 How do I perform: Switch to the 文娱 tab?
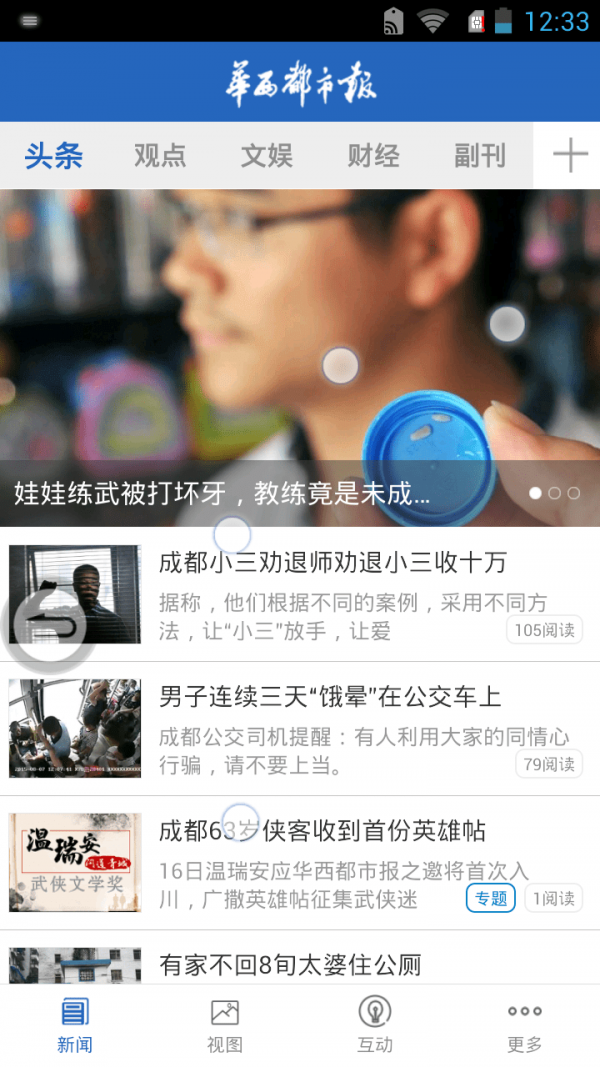pyautogui.click(x=267, y=156)
